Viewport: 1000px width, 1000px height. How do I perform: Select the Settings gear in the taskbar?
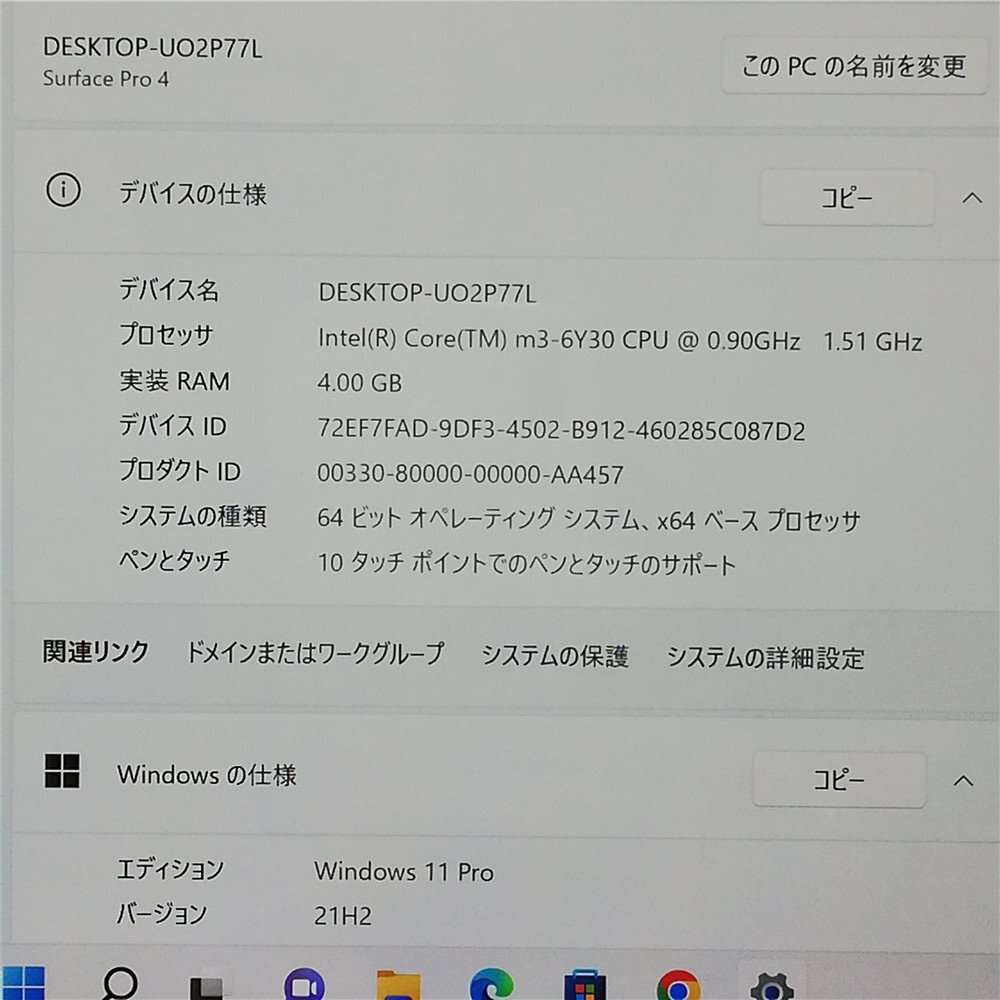[771, 987]
